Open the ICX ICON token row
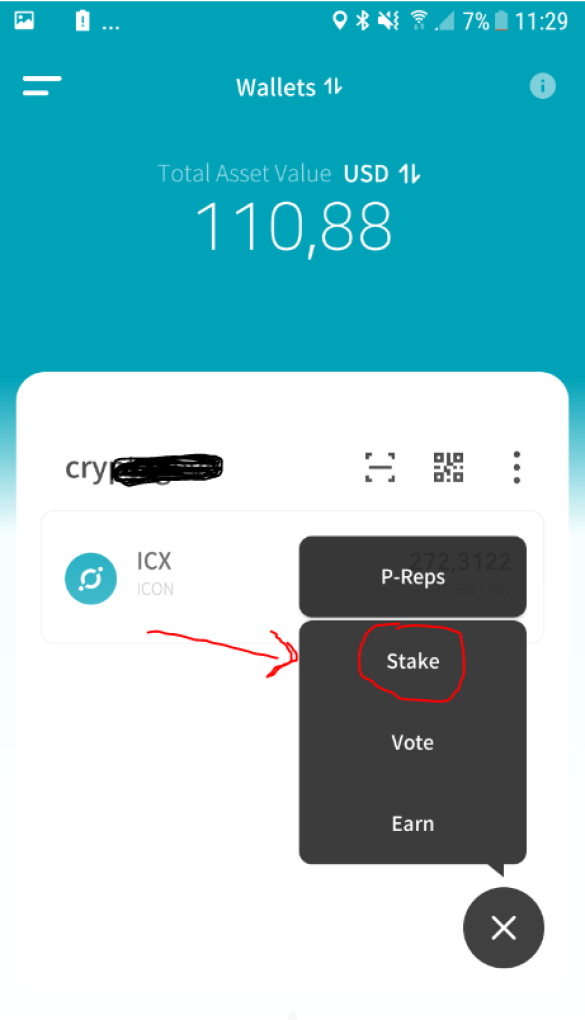Image resolution: width=585 pixels, height=1020 pixels. 292,576
